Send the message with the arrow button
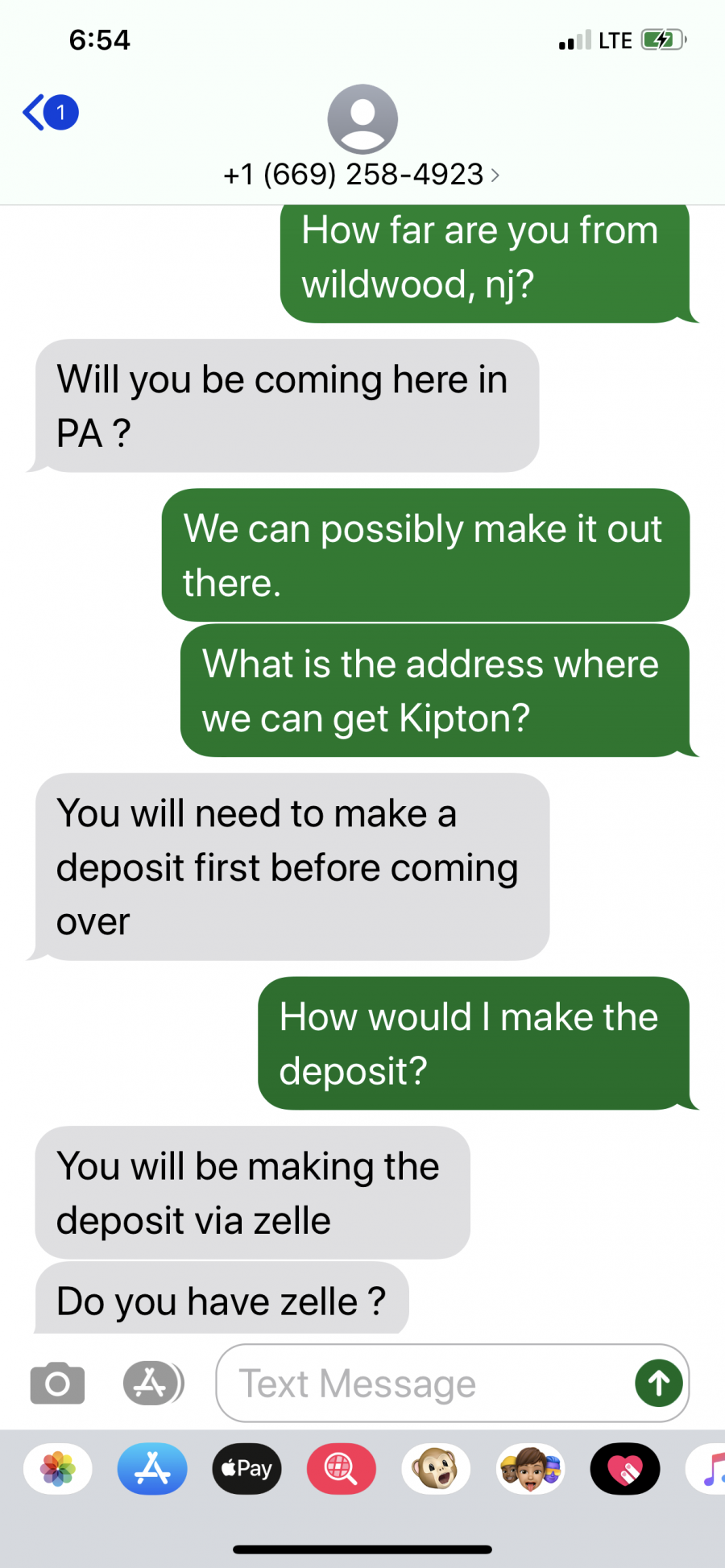The image size is (725, 1568). (x=659, y=1384)
